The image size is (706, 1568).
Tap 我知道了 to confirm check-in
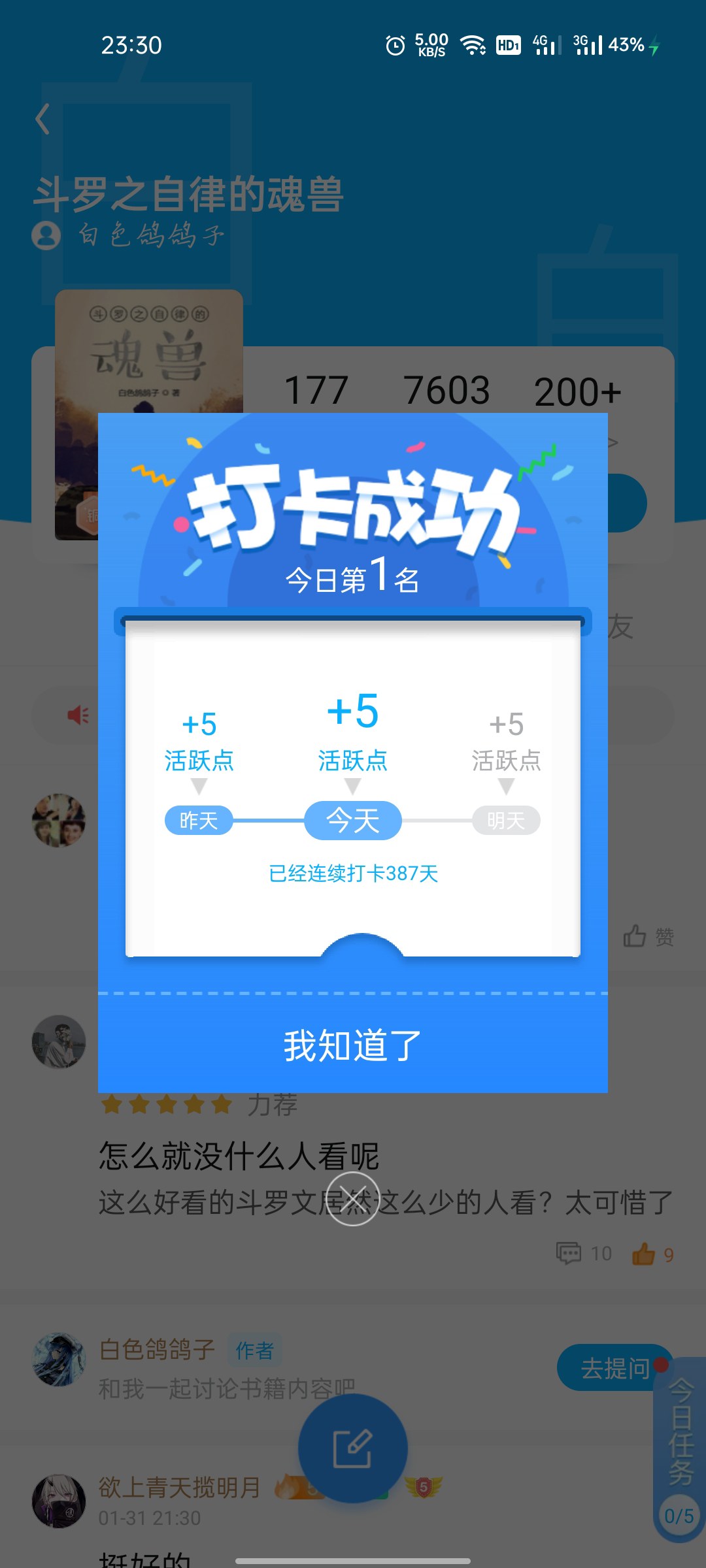[352, 1045]
